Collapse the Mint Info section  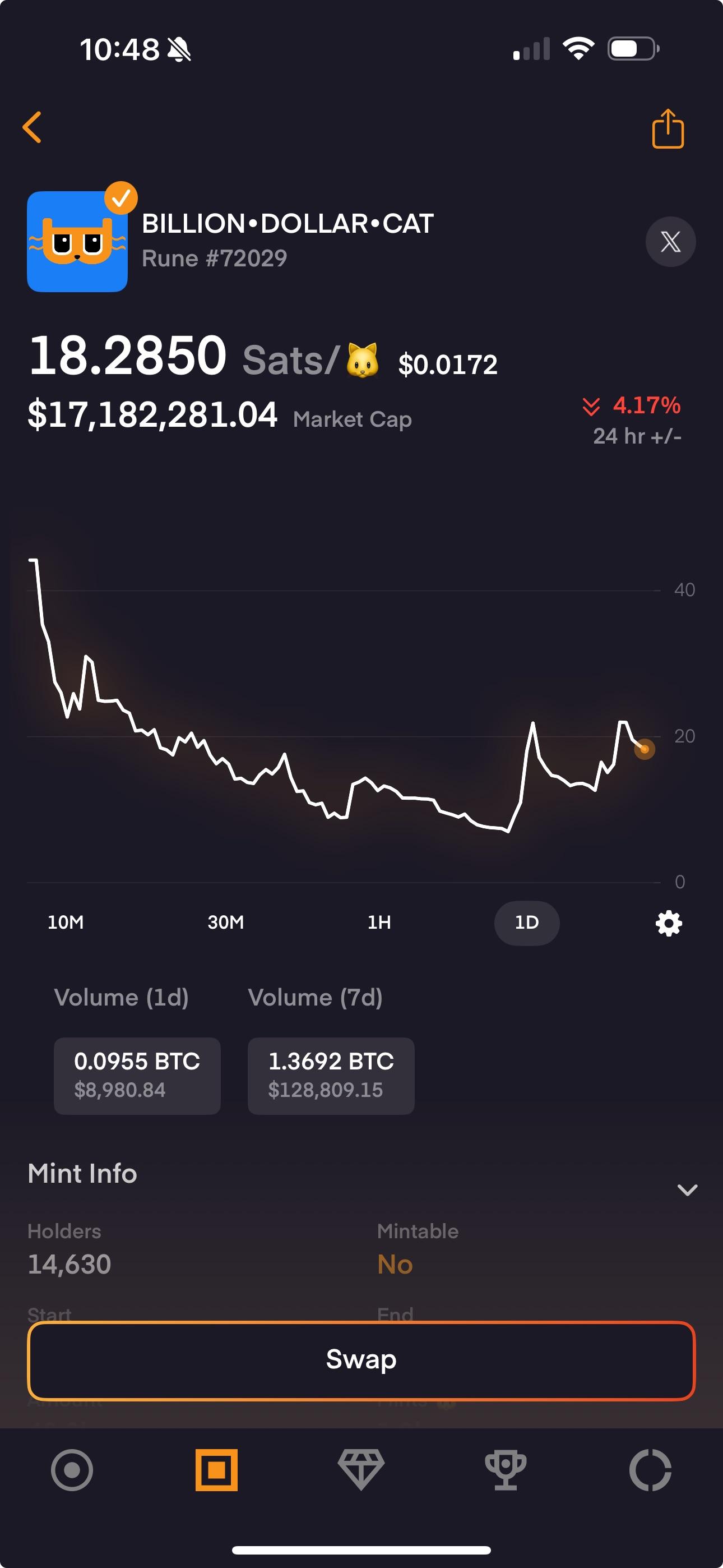[687, 1190]
